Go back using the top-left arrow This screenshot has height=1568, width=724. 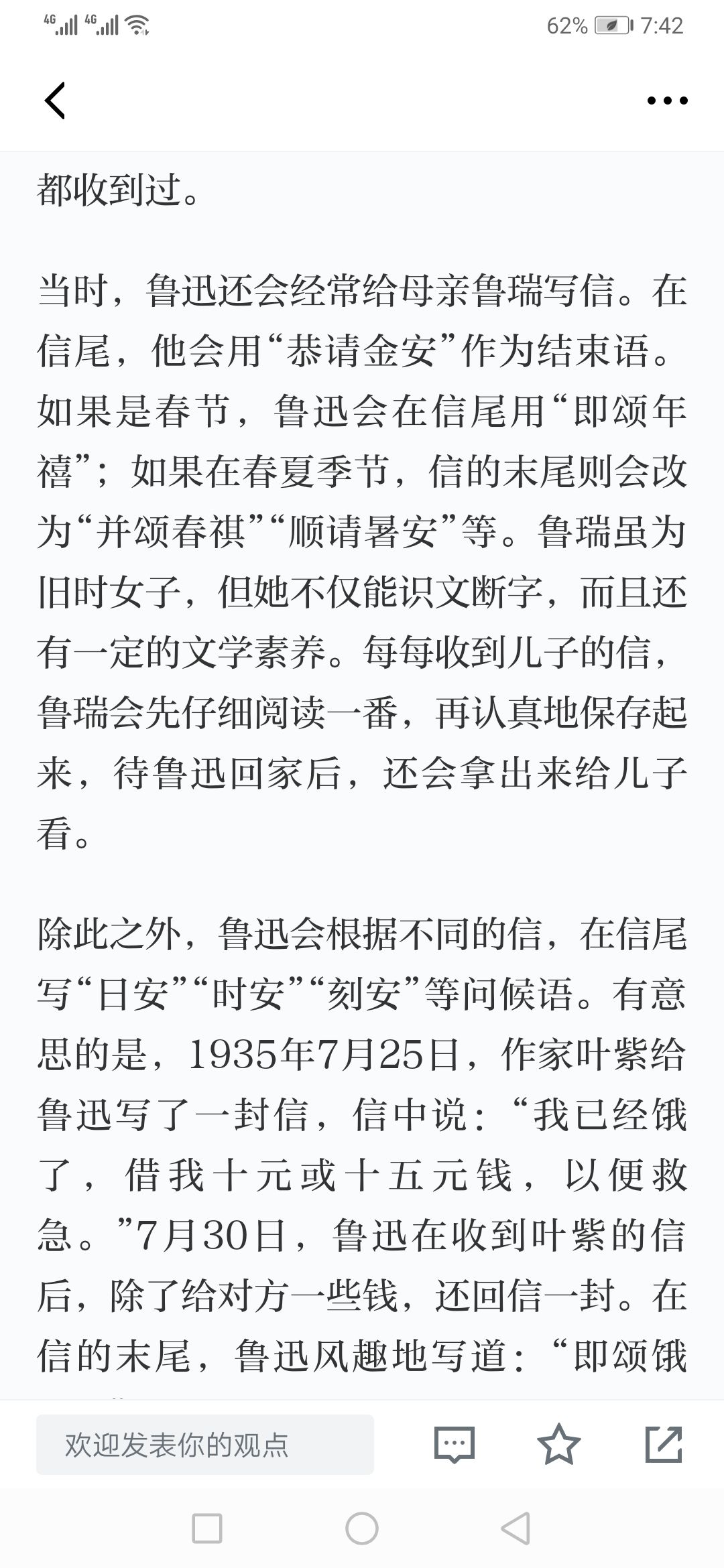coord(55,101)
